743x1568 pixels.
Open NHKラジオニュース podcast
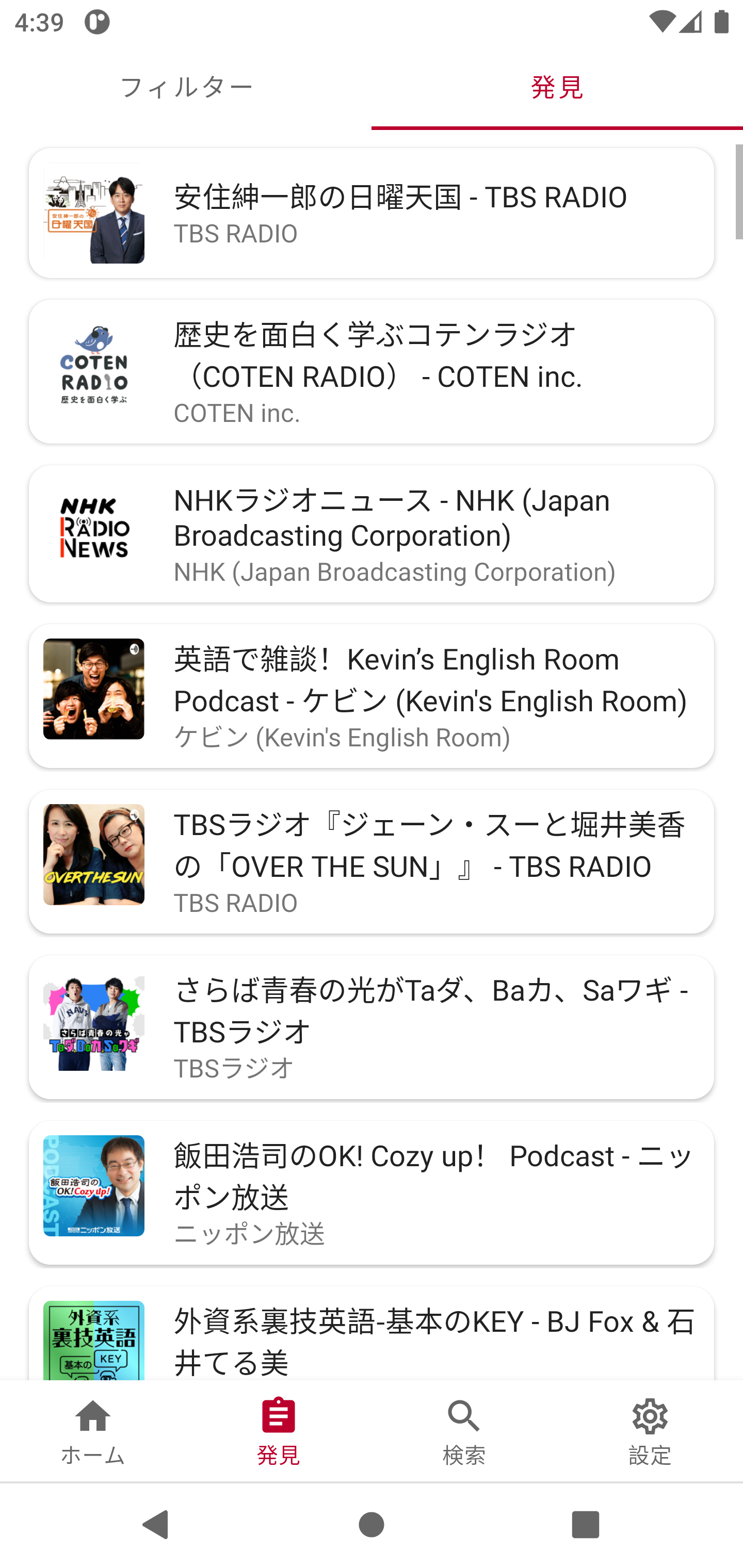point(372,534)
